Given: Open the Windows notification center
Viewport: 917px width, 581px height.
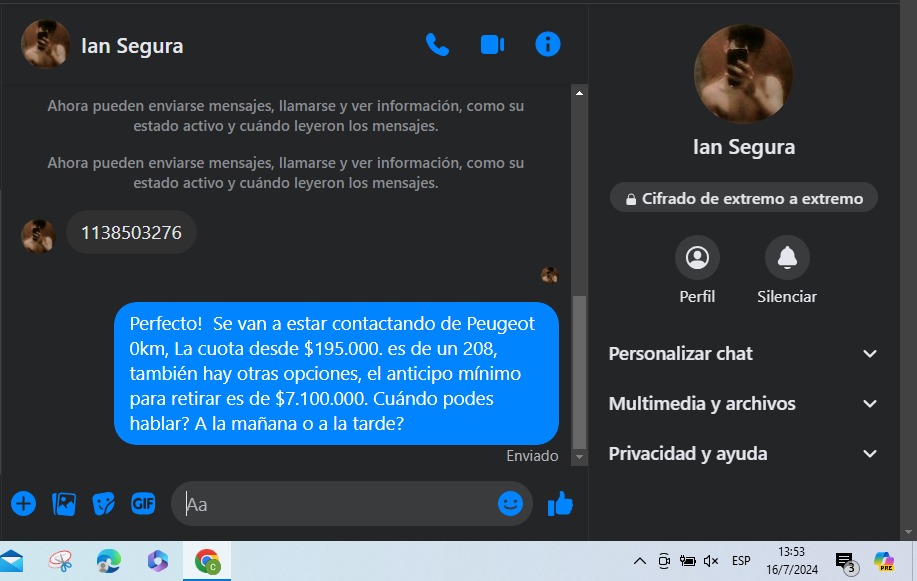Looking at the screenshot, I should 845,562.
